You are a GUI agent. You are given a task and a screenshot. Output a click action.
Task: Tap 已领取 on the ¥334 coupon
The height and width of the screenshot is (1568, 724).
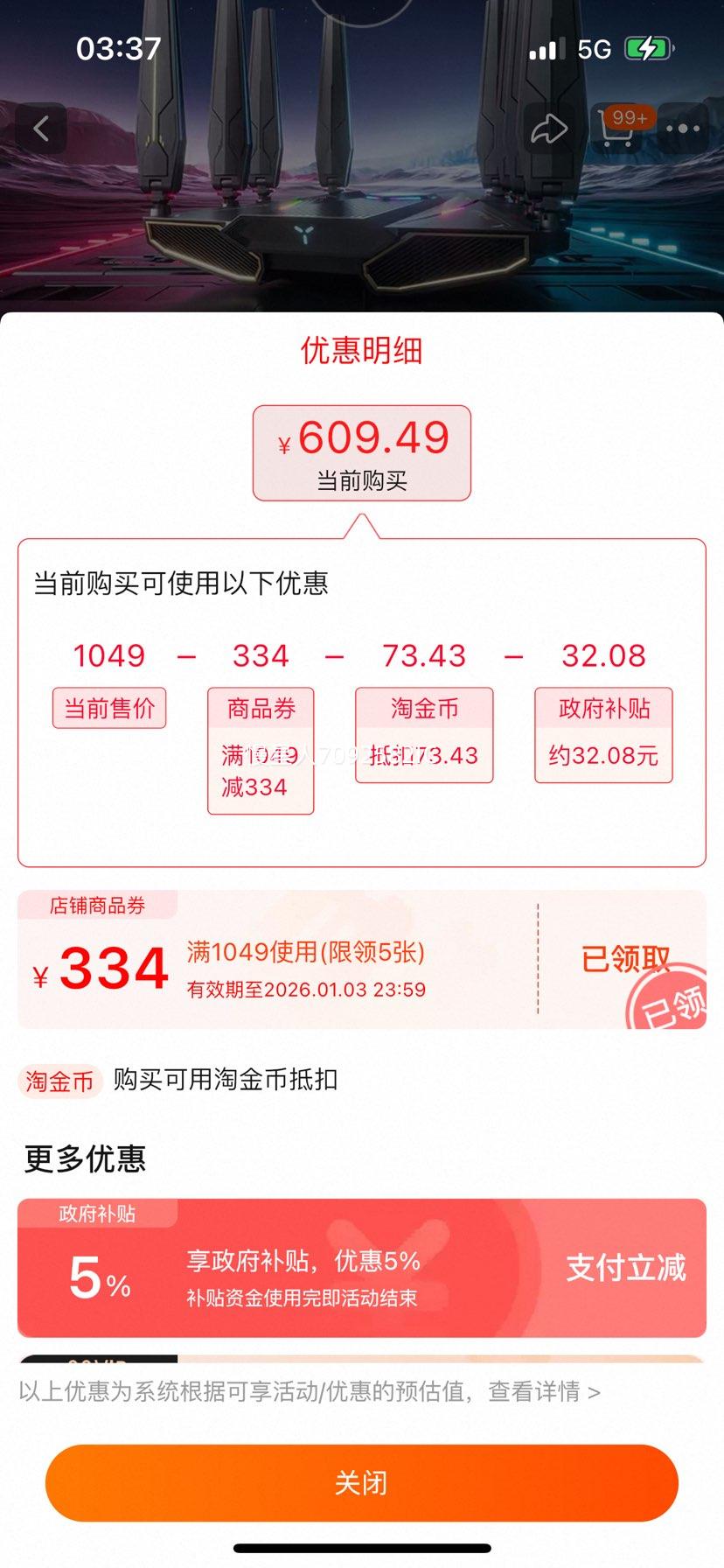coord(626,960)
